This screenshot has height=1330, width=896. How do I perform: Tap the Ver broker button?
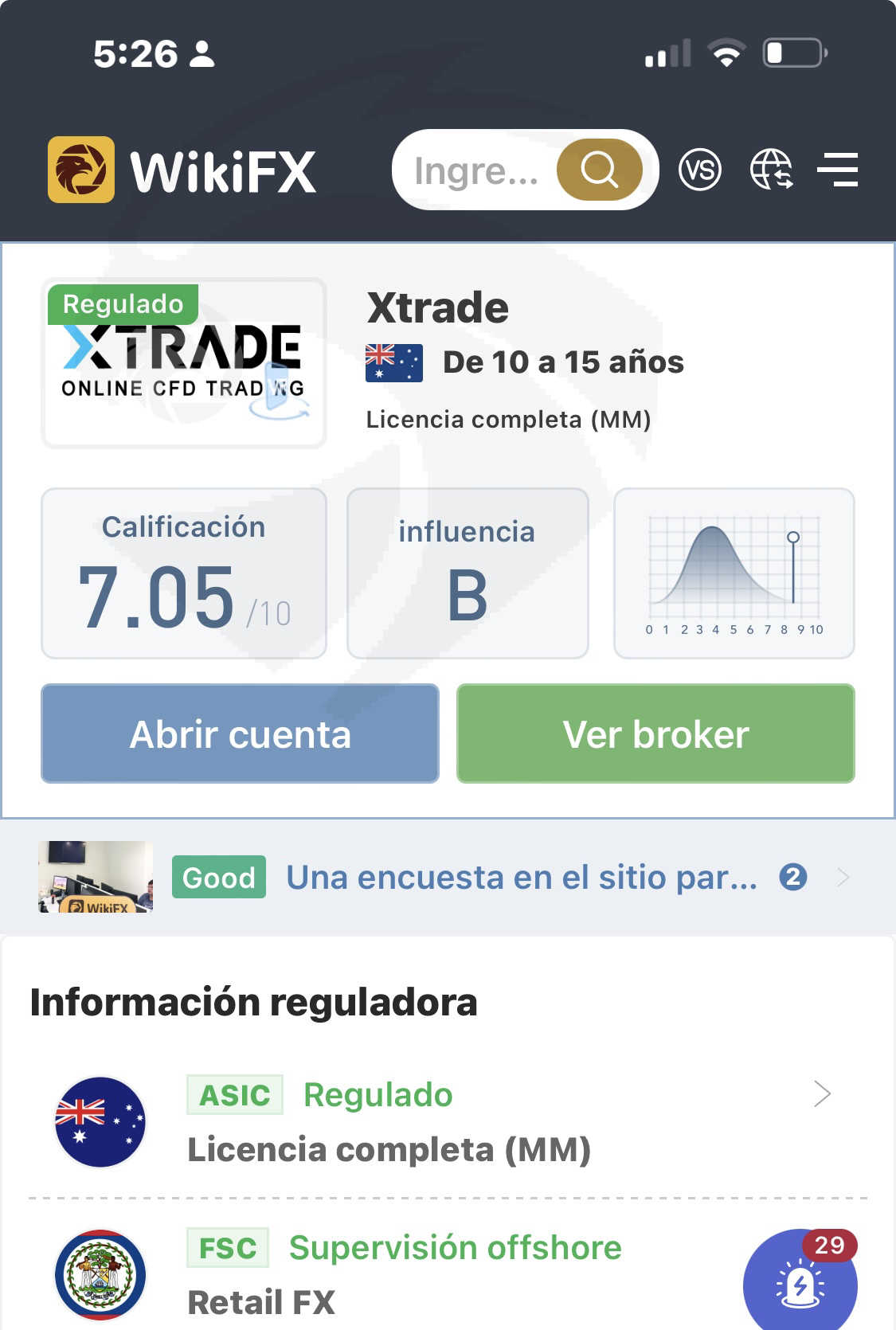(x=655, y=733)
